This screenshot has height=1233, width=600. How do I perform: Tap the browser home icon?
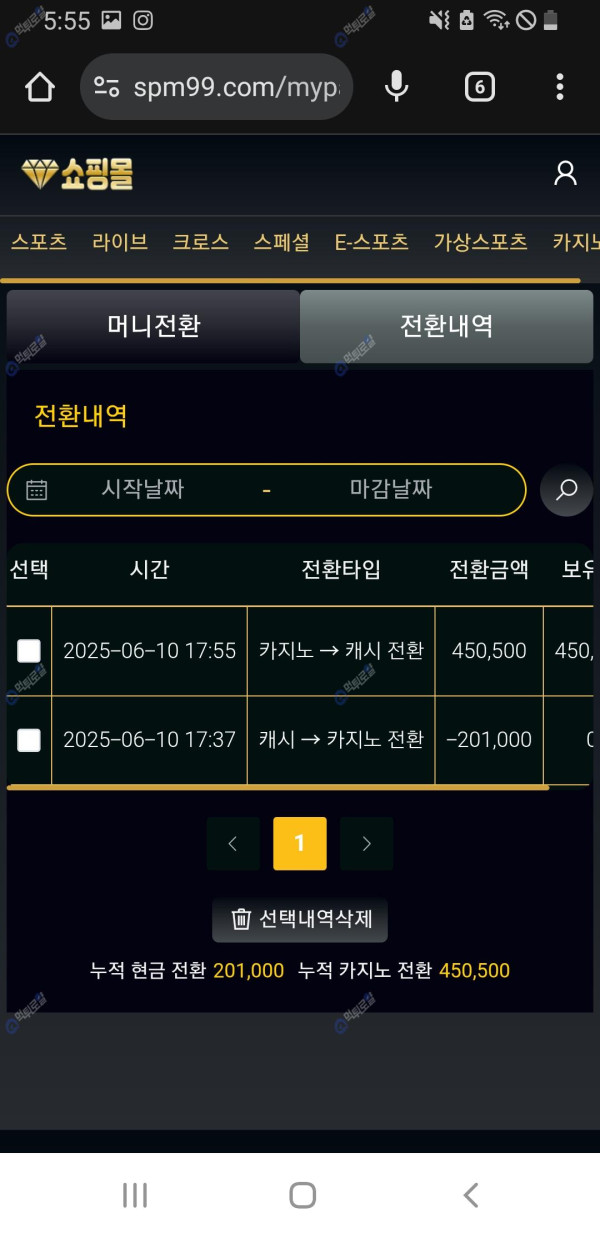click(x=39, y=87)
